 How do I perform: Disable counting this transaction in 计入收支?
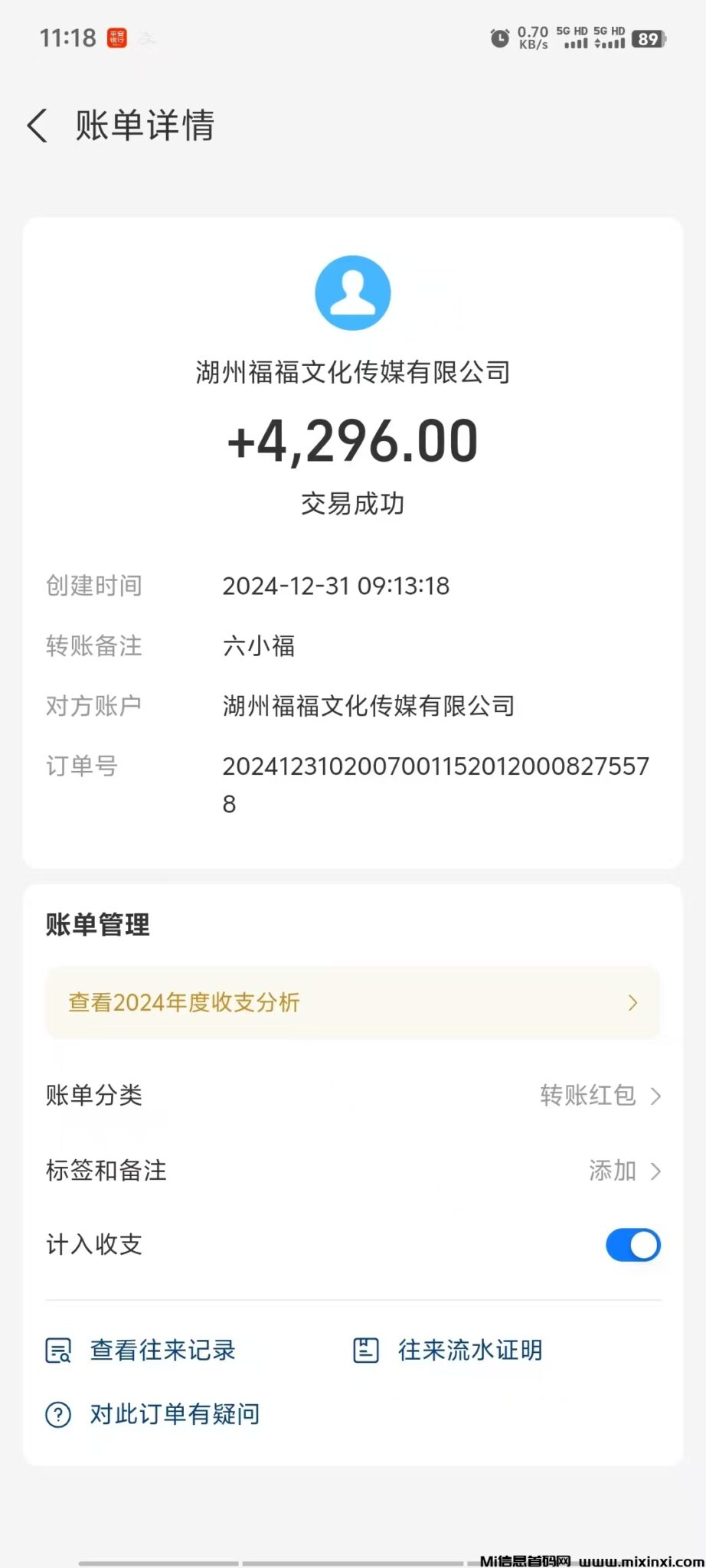coord(633,1245)
